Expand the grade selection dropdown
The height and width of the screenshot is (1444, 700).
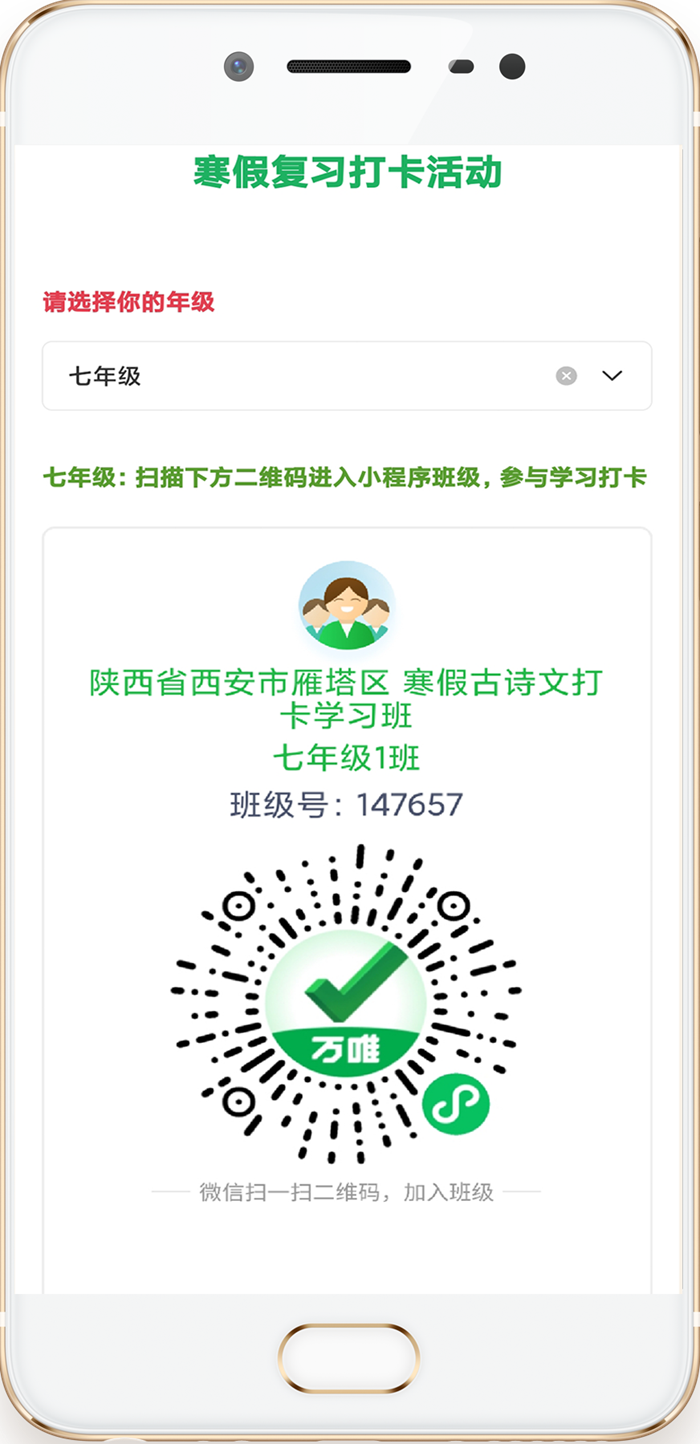[x=612, y=376]
